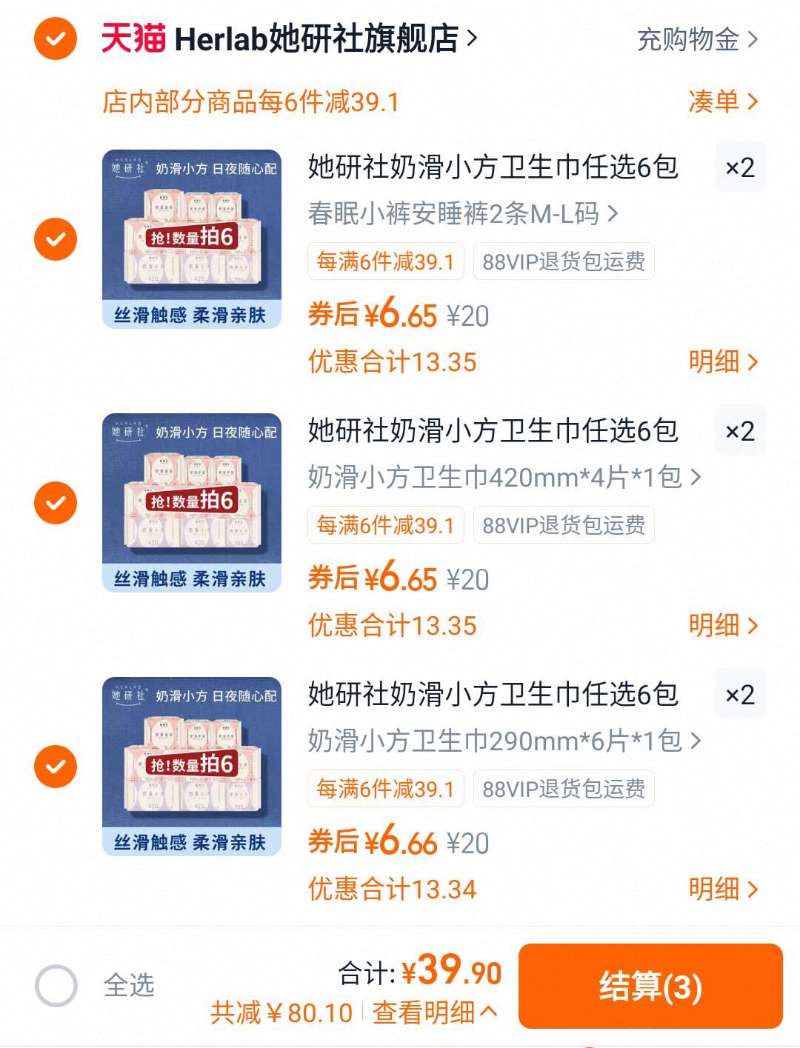Tap the 结算(3) checkout button
This screenshot has height=1048, width=800.
point(652,986)
